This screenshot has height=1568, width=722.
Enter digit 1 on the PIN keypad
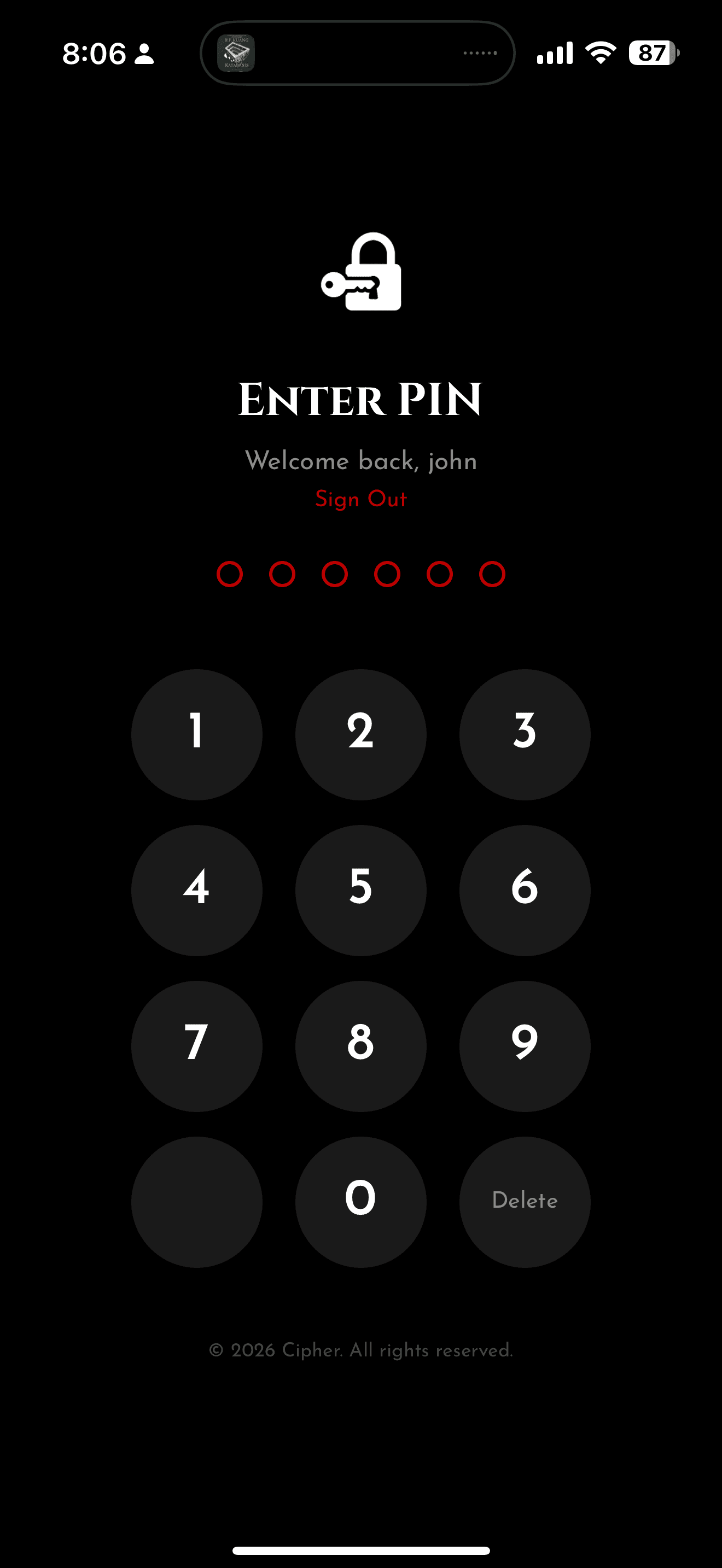pyautogui.click(x=196, y=734)
